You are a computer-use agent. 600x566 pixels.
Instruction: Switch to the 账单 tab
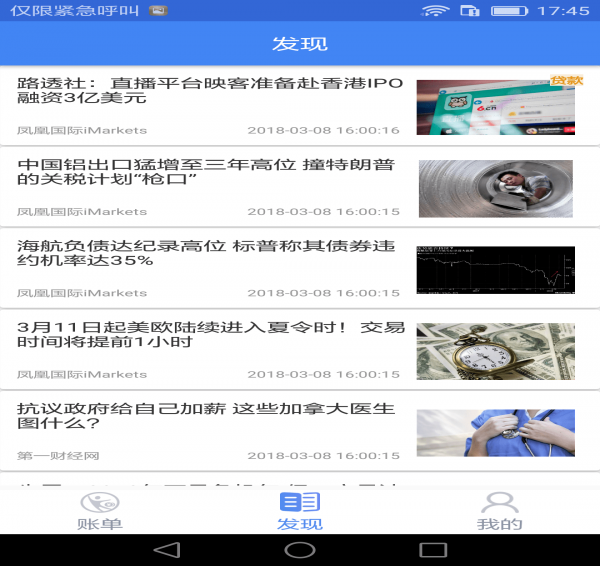[x=100, y=511]
